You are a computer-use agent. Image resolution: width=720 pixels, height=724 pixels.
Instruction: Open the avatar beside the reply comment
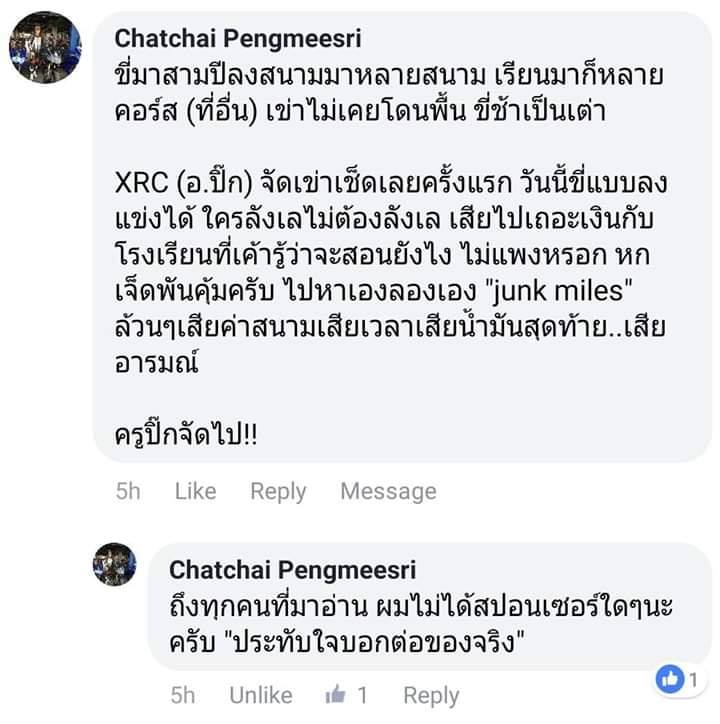(x=114, y=564)
